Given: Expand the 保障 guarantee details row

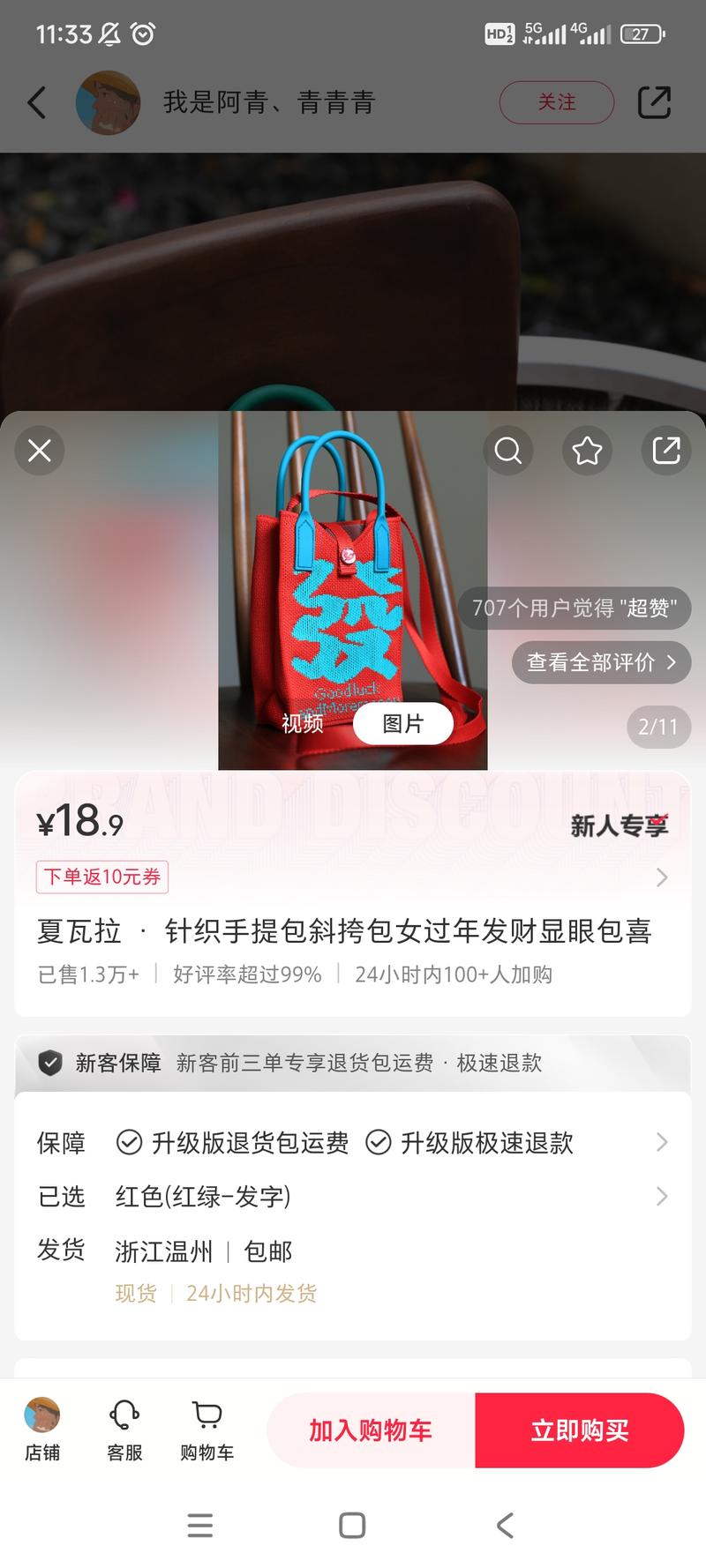Looking at the screenshot, I should pos(353,1143).
